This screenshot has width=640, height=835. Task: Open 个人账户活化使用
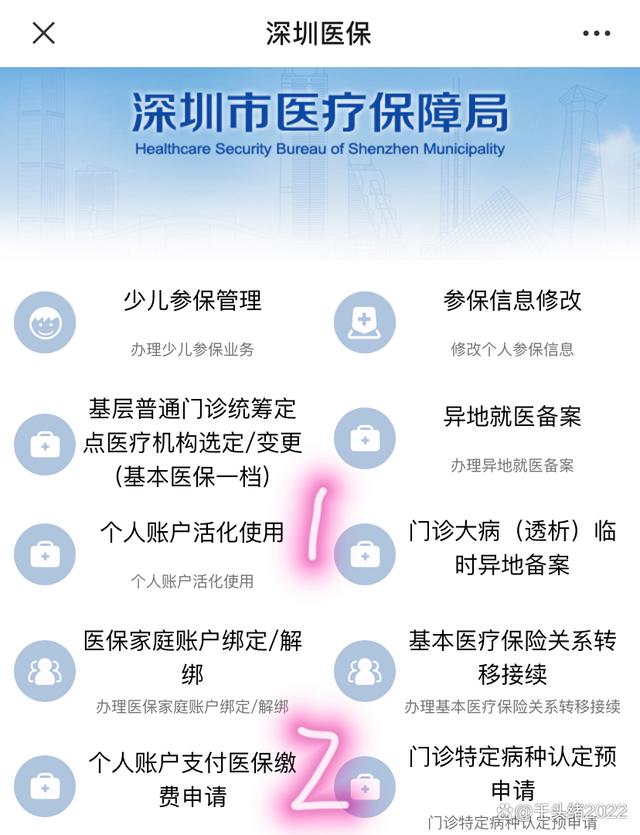click(x=192, y=532)
